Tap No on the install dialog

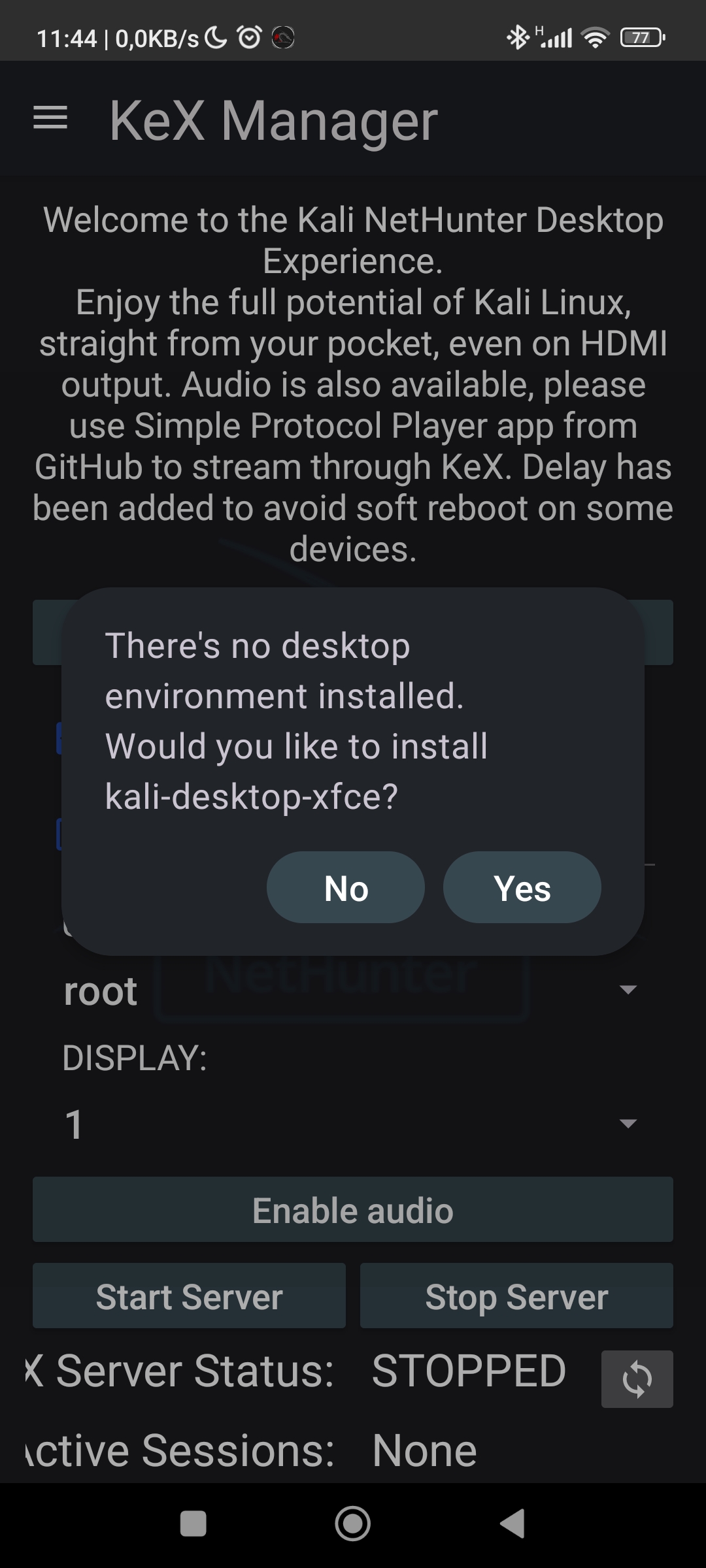coord(345,887)
